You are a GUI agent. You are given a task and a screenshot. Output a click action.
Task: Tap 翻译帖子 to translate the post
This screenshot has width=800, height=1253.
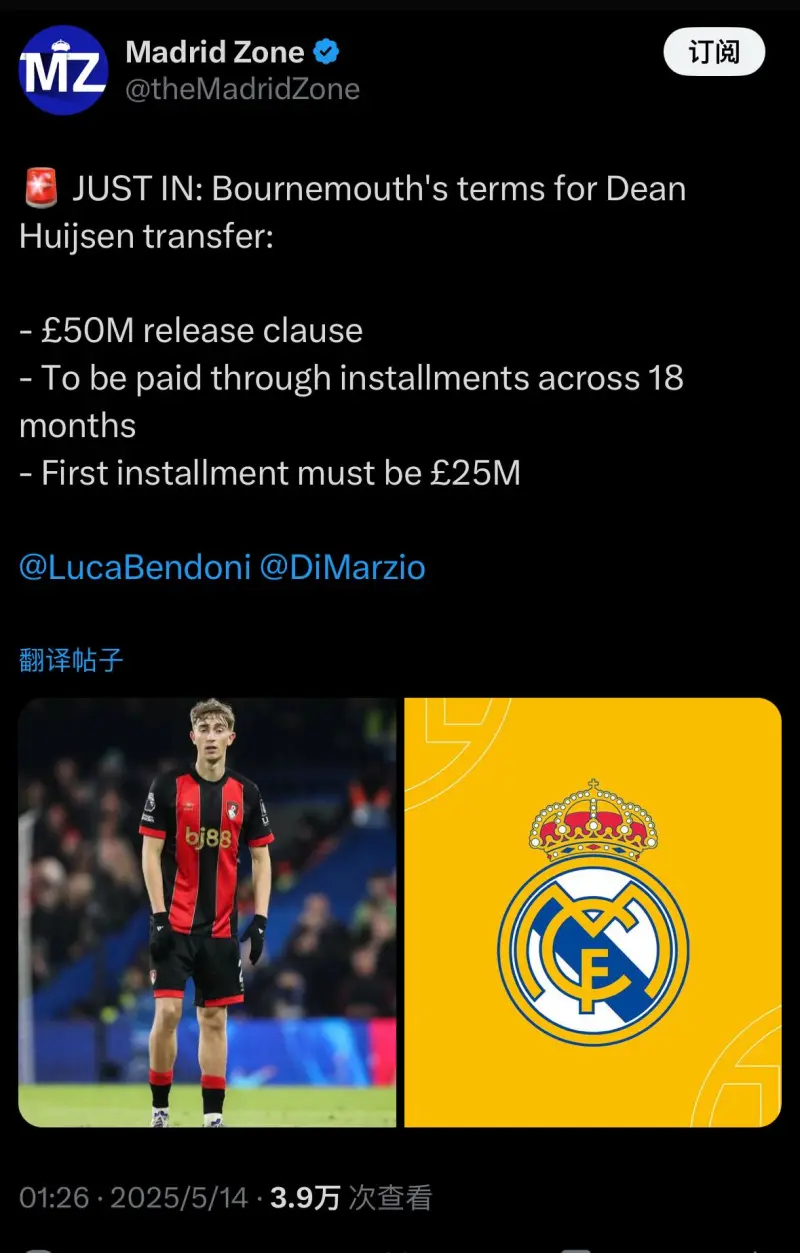(x=71, y=659)
